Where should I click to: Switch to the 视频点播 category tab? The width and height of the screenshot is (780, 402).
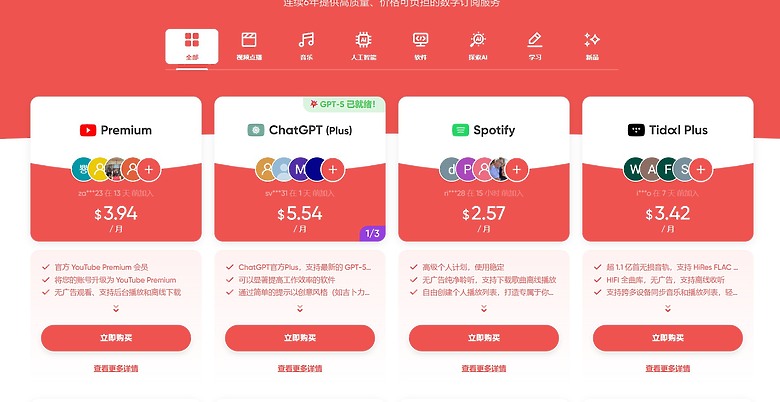[249, 46]
